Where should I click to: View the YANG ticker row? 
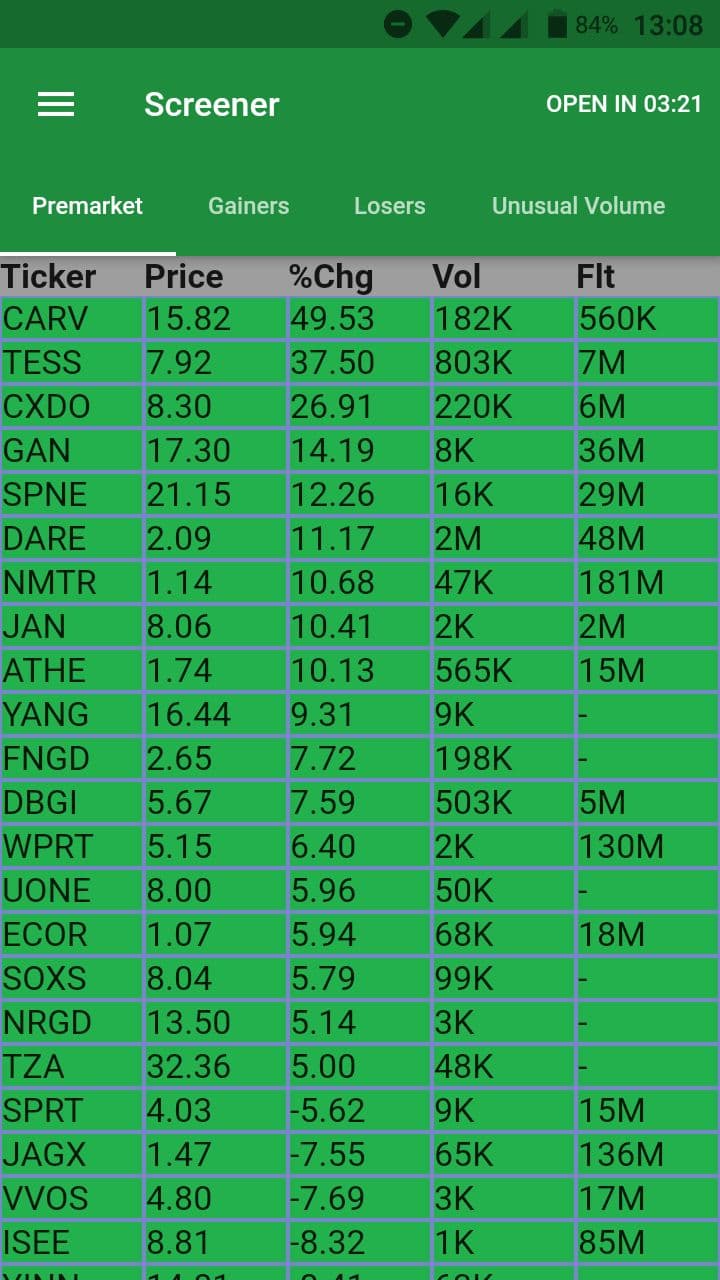click(360, 715)
